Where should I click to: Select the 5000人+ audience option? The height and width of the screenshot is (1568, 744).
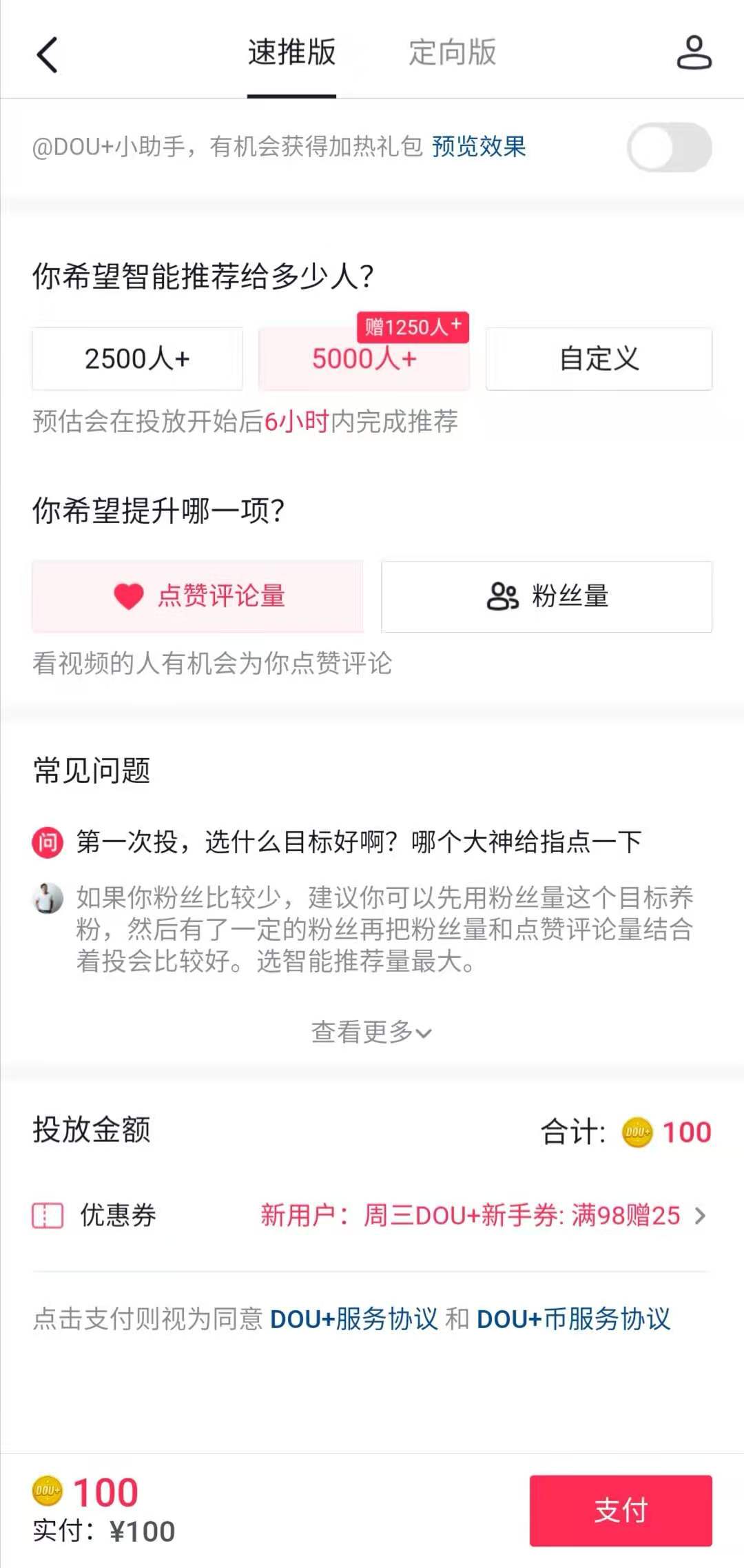[x=363, y=358]
